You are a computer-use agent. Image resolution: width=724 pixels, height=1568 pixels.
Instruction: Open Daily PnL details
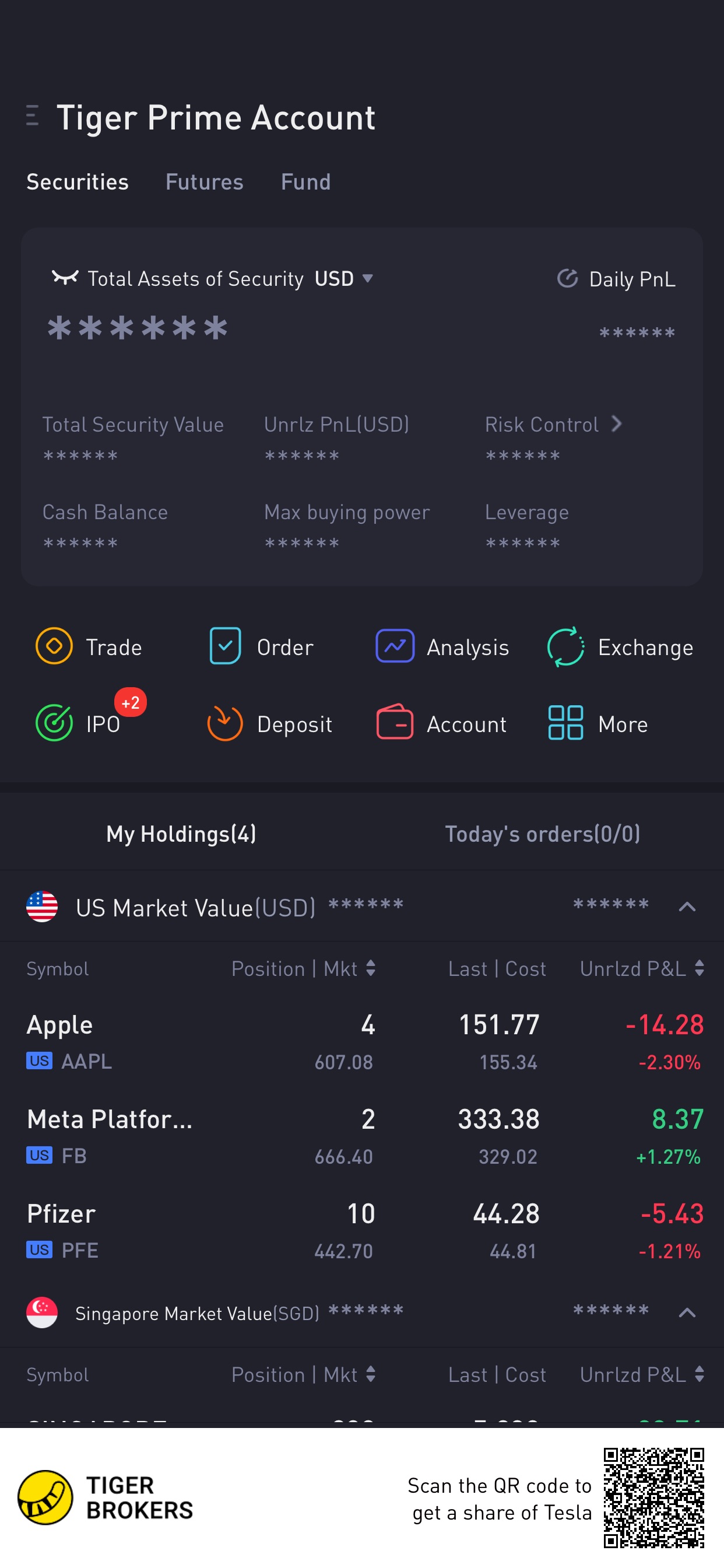point(616,279)
